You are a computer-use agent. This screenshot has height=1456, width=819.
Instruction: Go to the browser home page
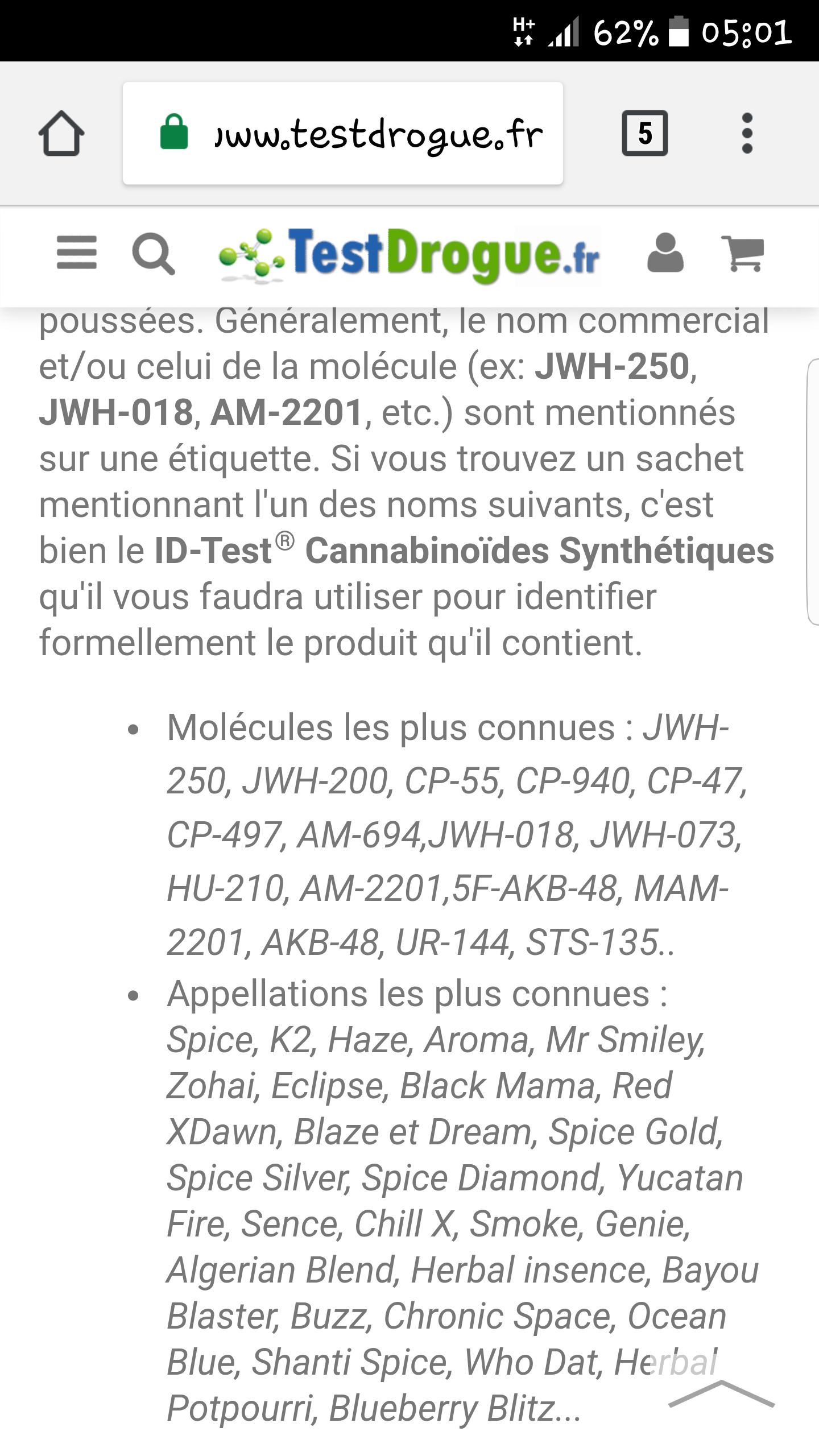click(61, 134)
